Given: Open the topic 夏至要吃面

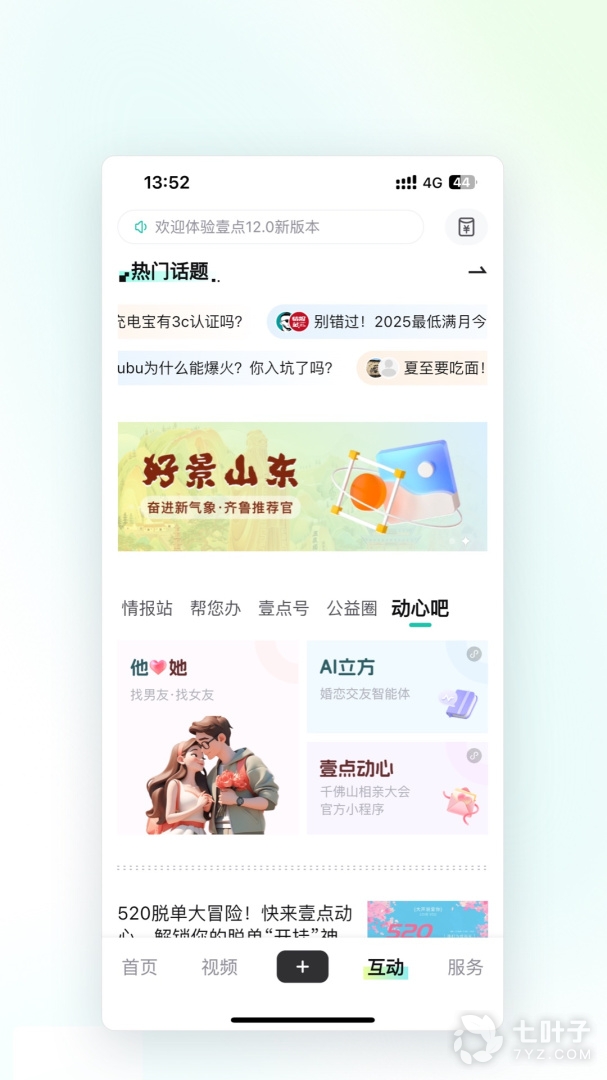Looking at the screenshot, I should tap(424, 368).
